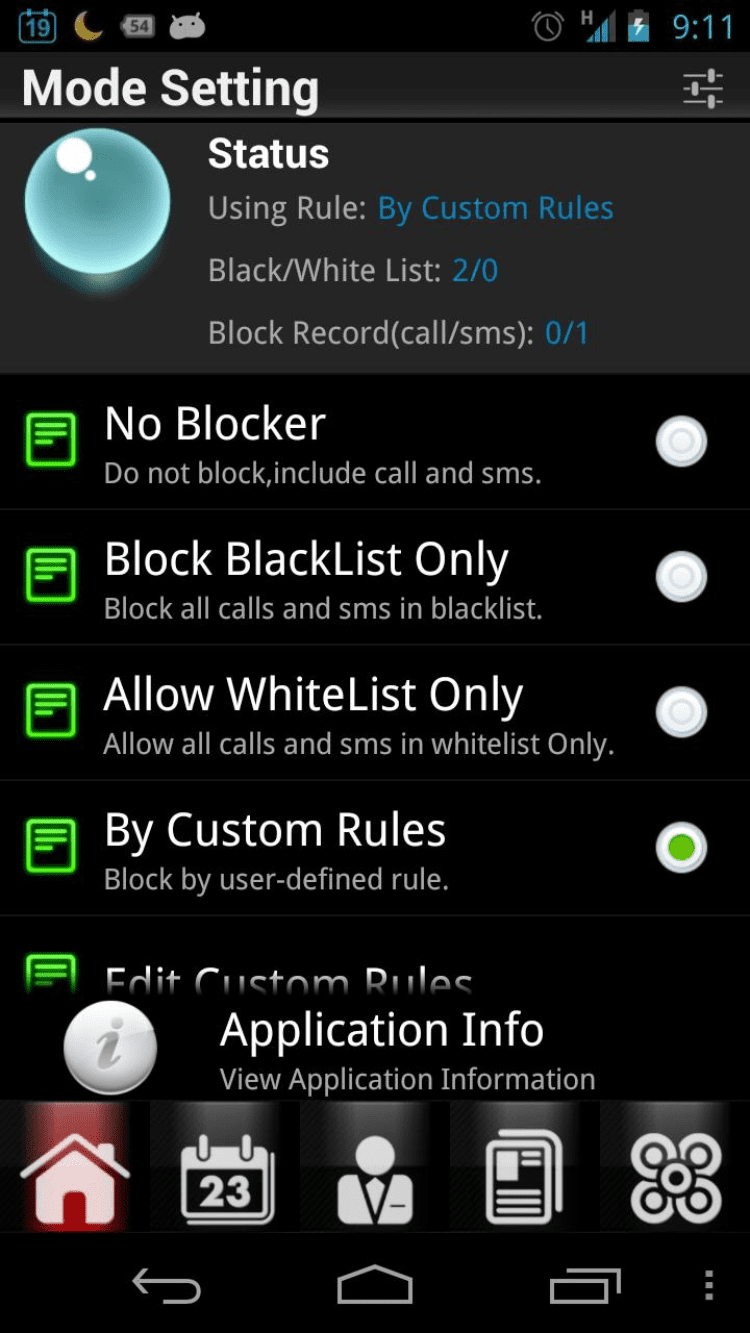
Task: Enable Allow WhiteList Only mode
Action: coord(681,712)
